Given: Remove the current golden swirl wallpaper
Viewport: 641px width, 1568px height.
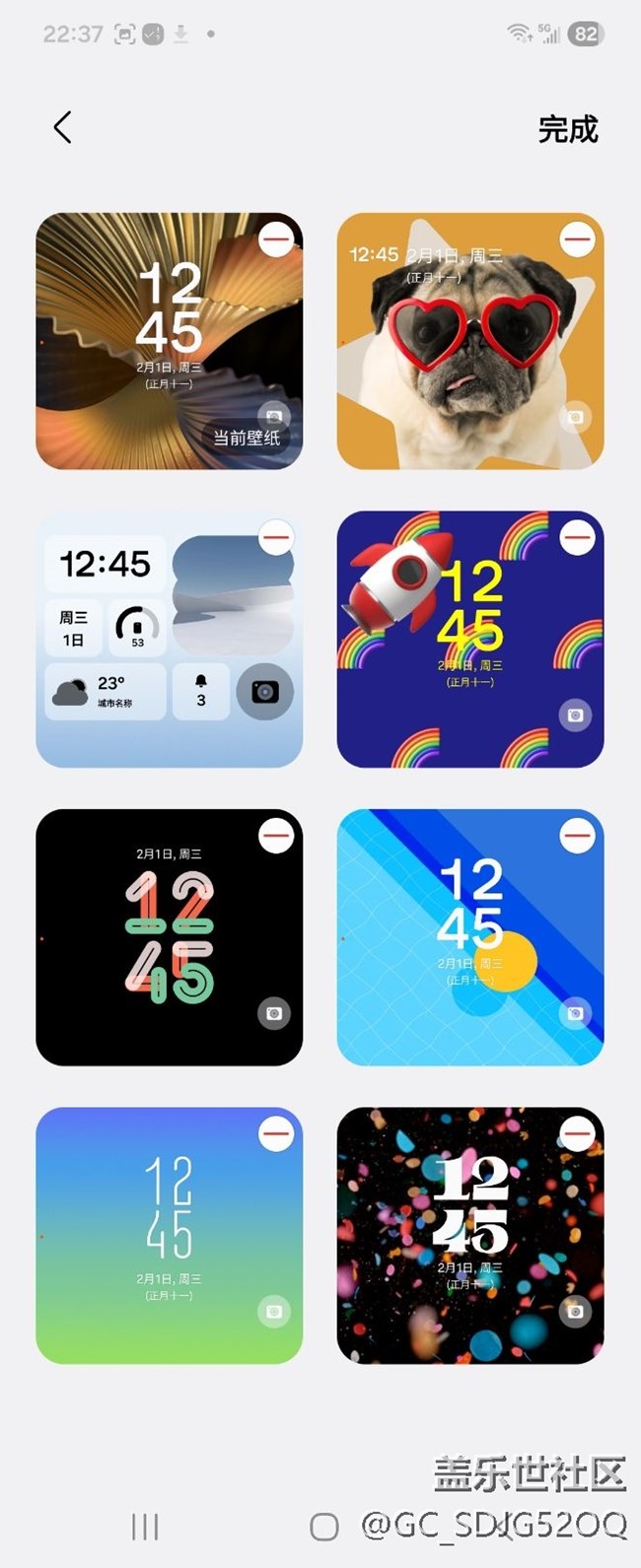Looking at the screenshot, I should point(276,239).
